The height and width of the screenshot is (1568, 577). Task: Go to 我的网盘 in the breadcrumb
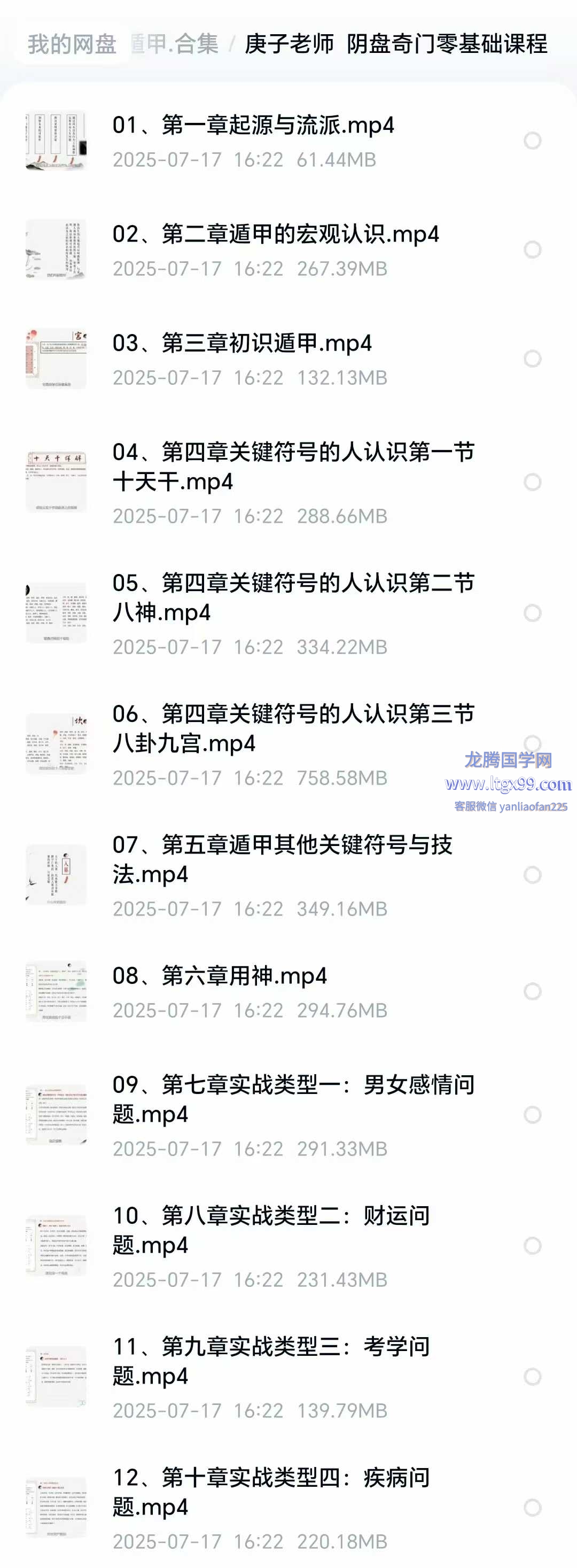coord(72,44)
